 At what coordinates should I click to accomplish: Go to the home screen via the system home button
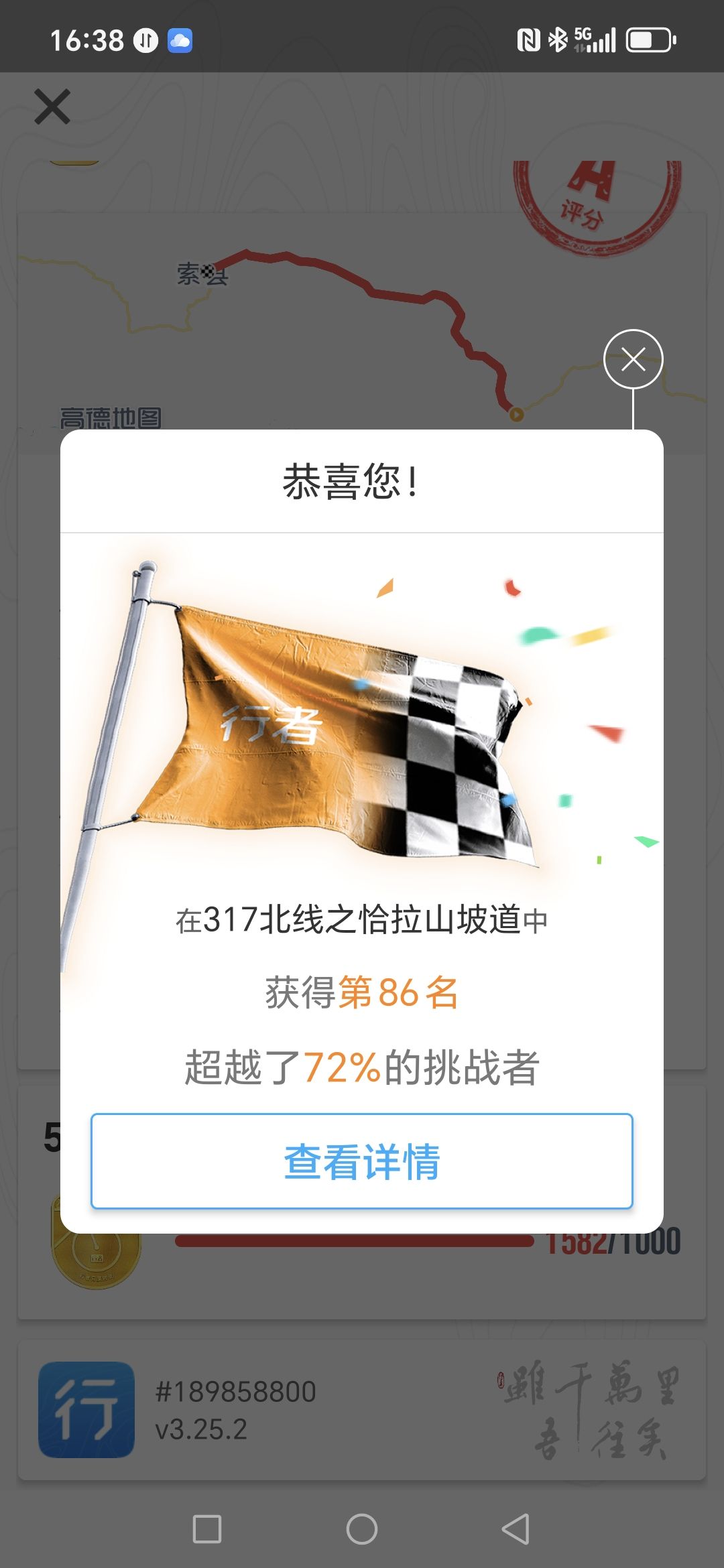pyautogui.click(x=362, y=1529)
